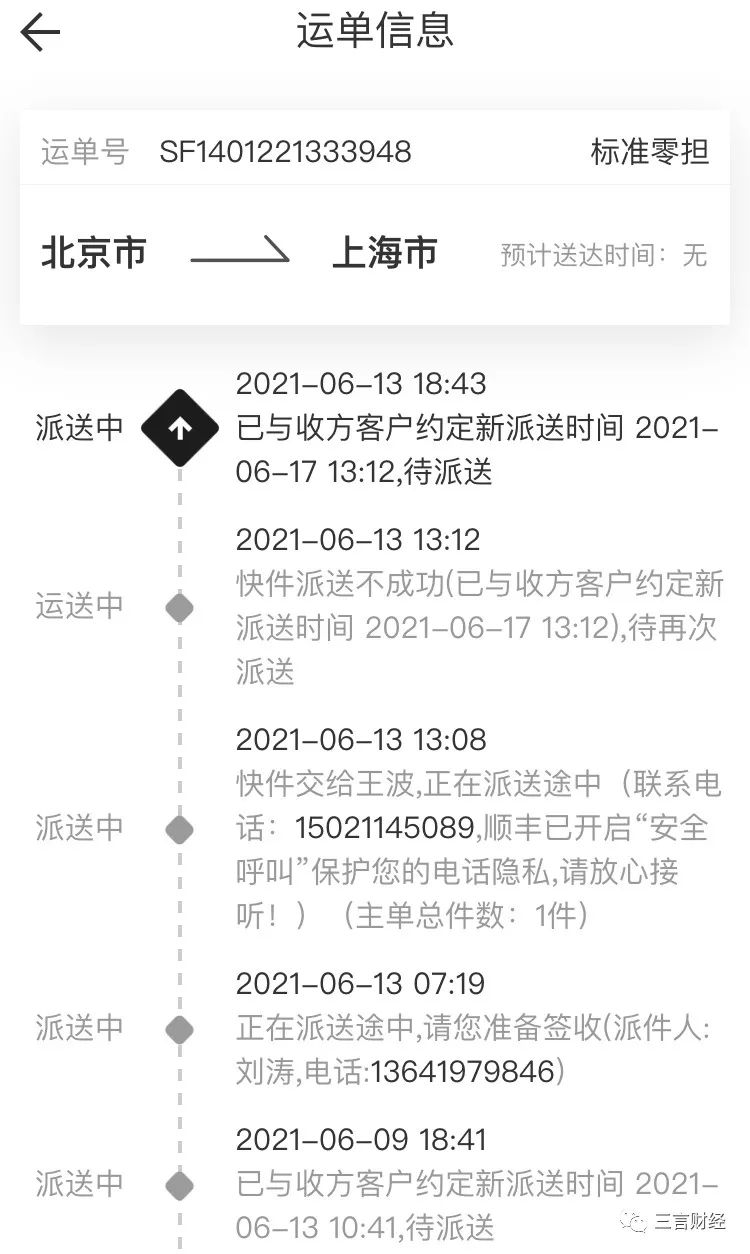Viewport: 750px width, 1254px height.
Task: Click the dashed timeline progress line
Action: 180,920
